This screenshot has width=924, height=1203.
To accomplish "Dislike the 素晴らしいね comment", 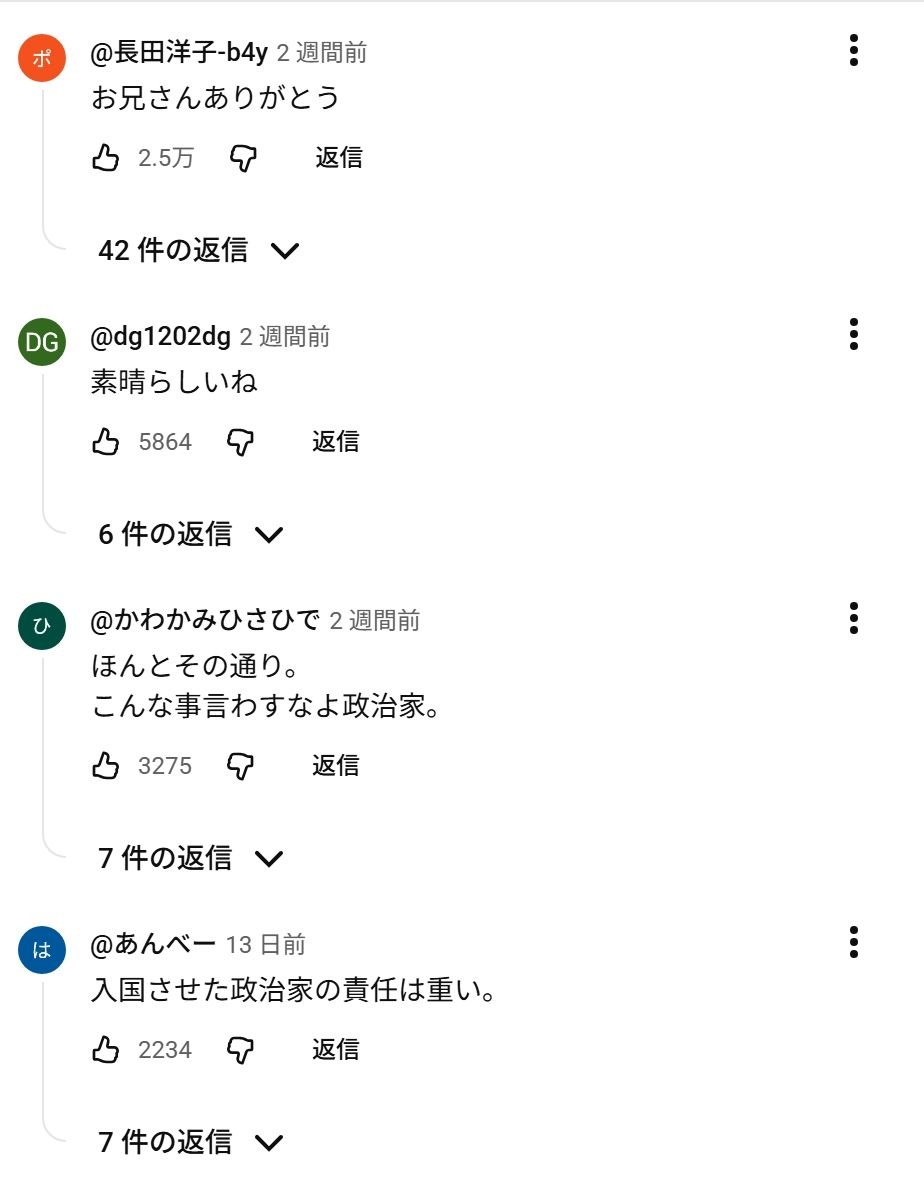I will (x=241, y=442).
